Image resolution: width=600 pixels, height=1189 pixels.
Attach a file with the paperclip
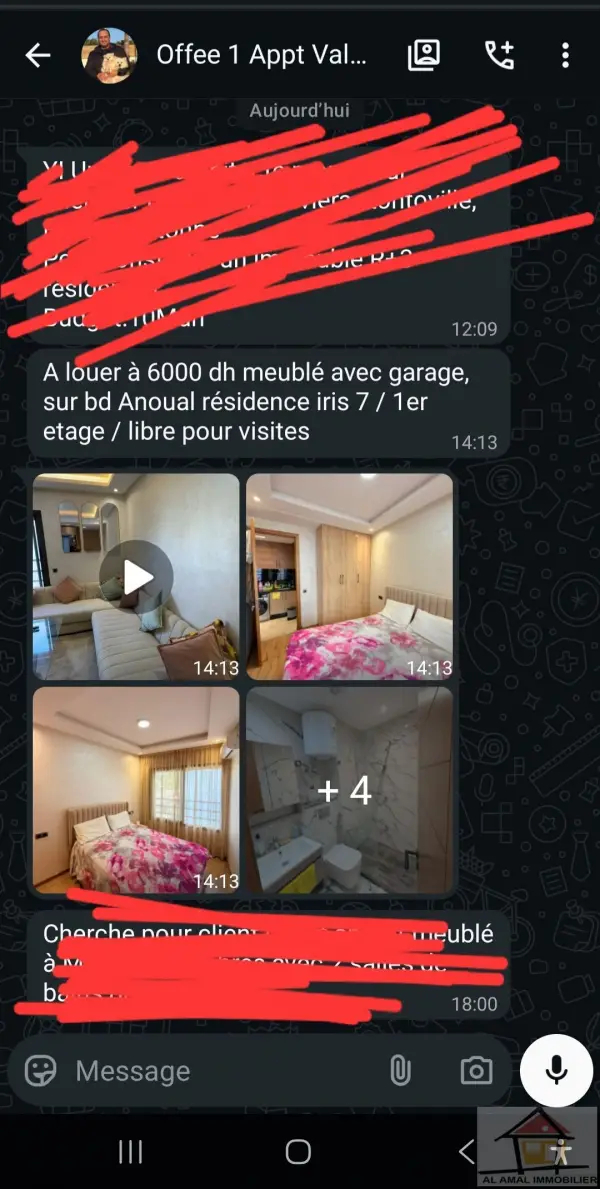(399, 1070)
